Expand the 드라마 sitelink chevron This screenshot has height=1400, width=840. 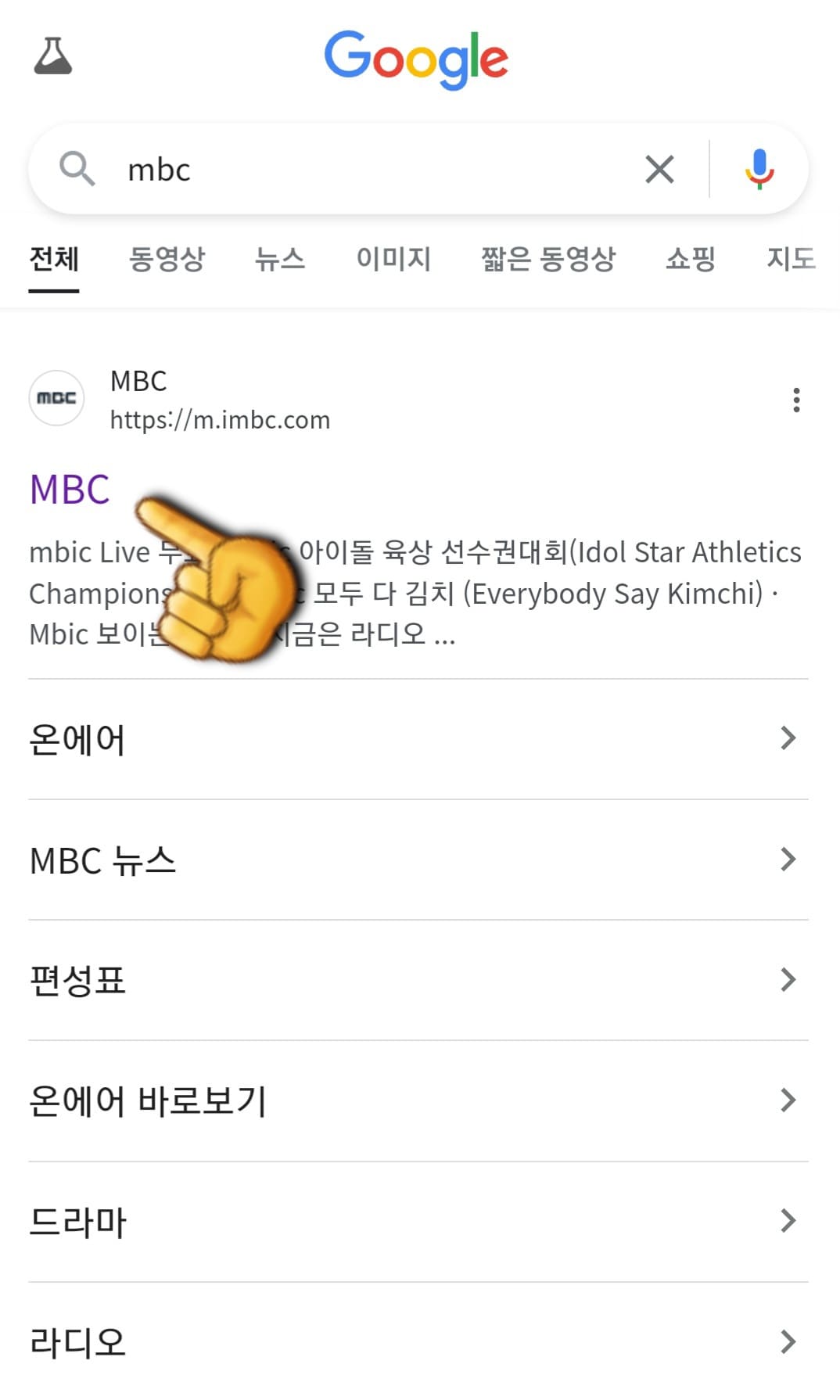point(788,1221)
